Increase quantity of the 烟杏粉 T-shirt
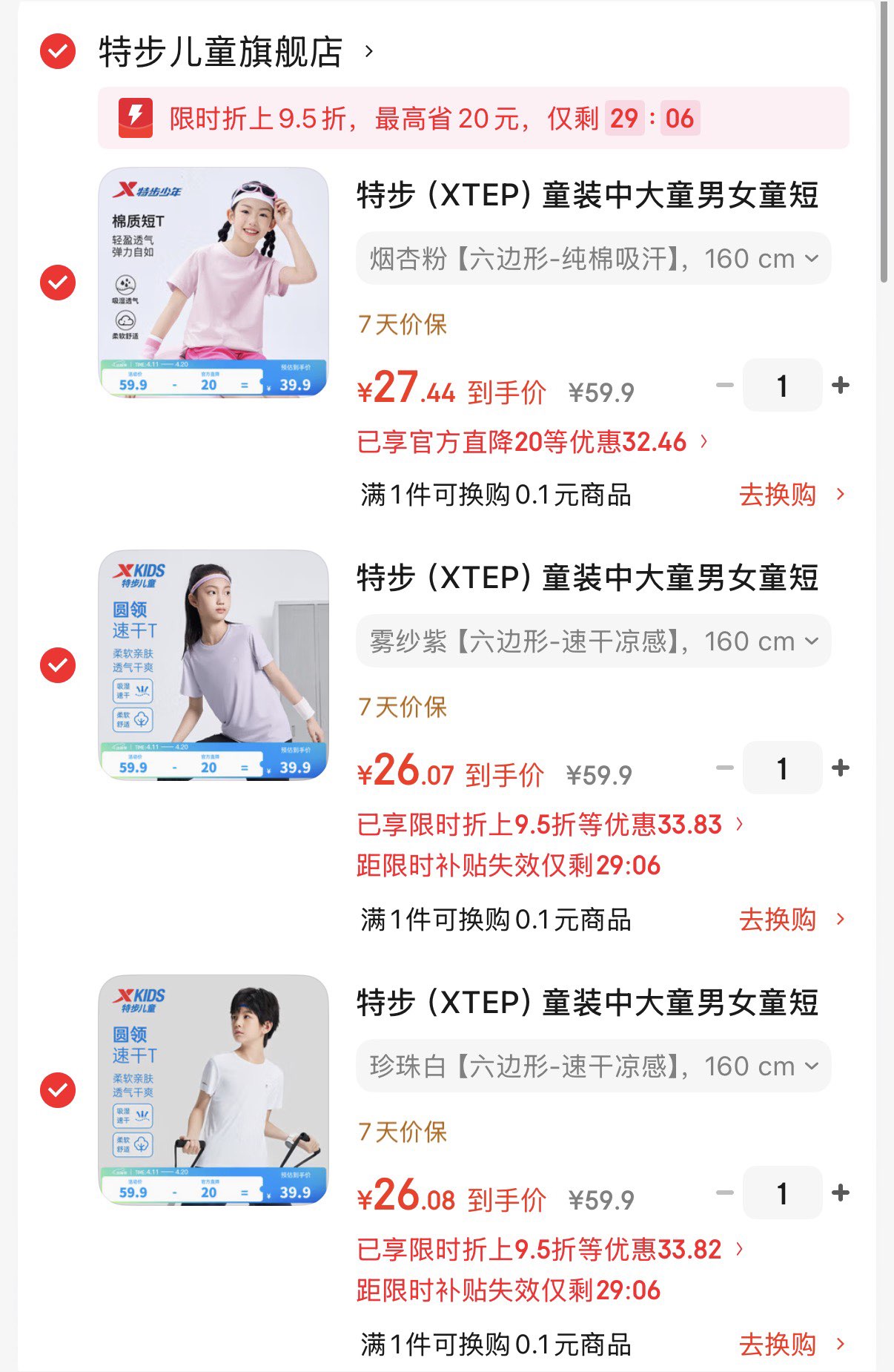 click(840, 385)
